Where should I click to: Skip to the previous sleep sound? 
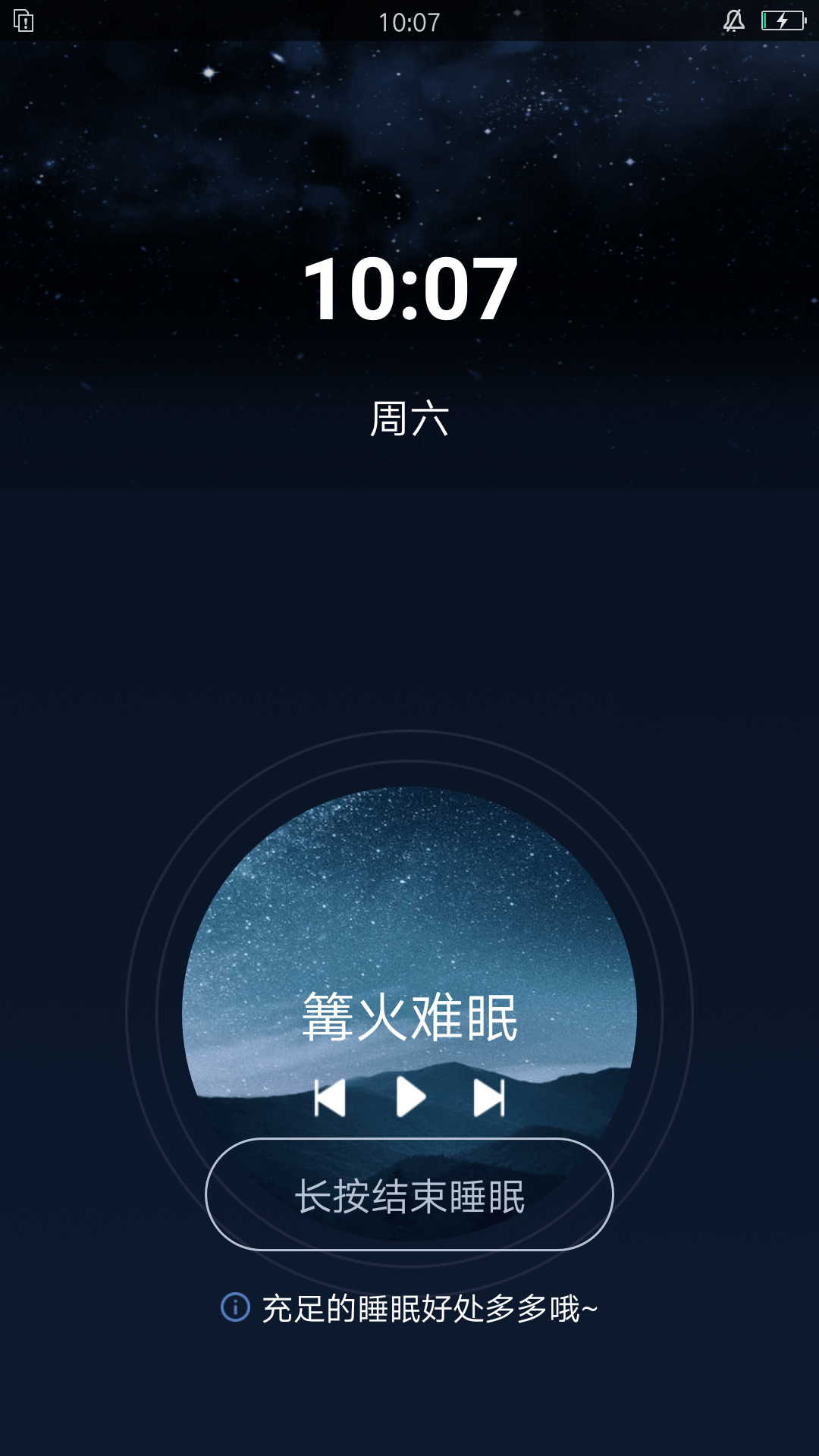pos(330,1097)
